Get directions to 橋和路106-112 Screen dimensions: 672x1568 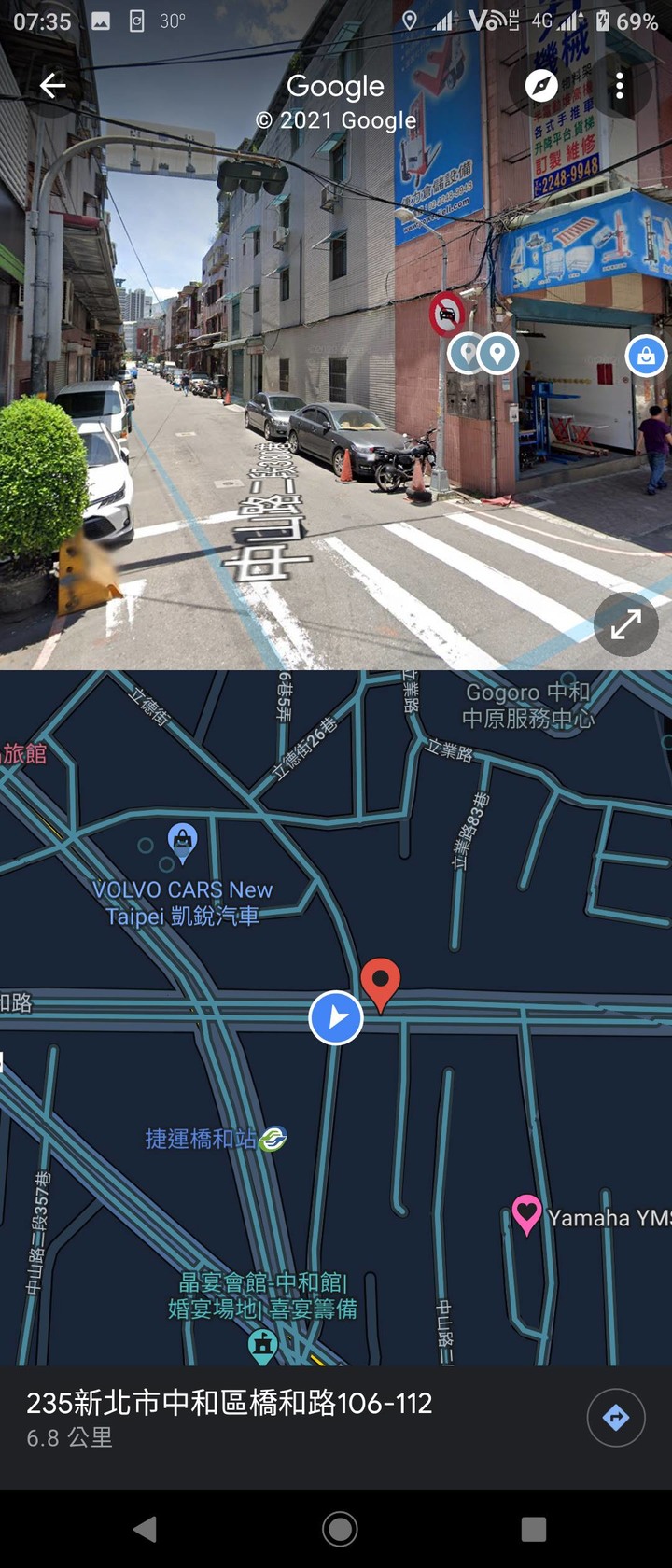pyautogui.click(x=615, y=1418)
